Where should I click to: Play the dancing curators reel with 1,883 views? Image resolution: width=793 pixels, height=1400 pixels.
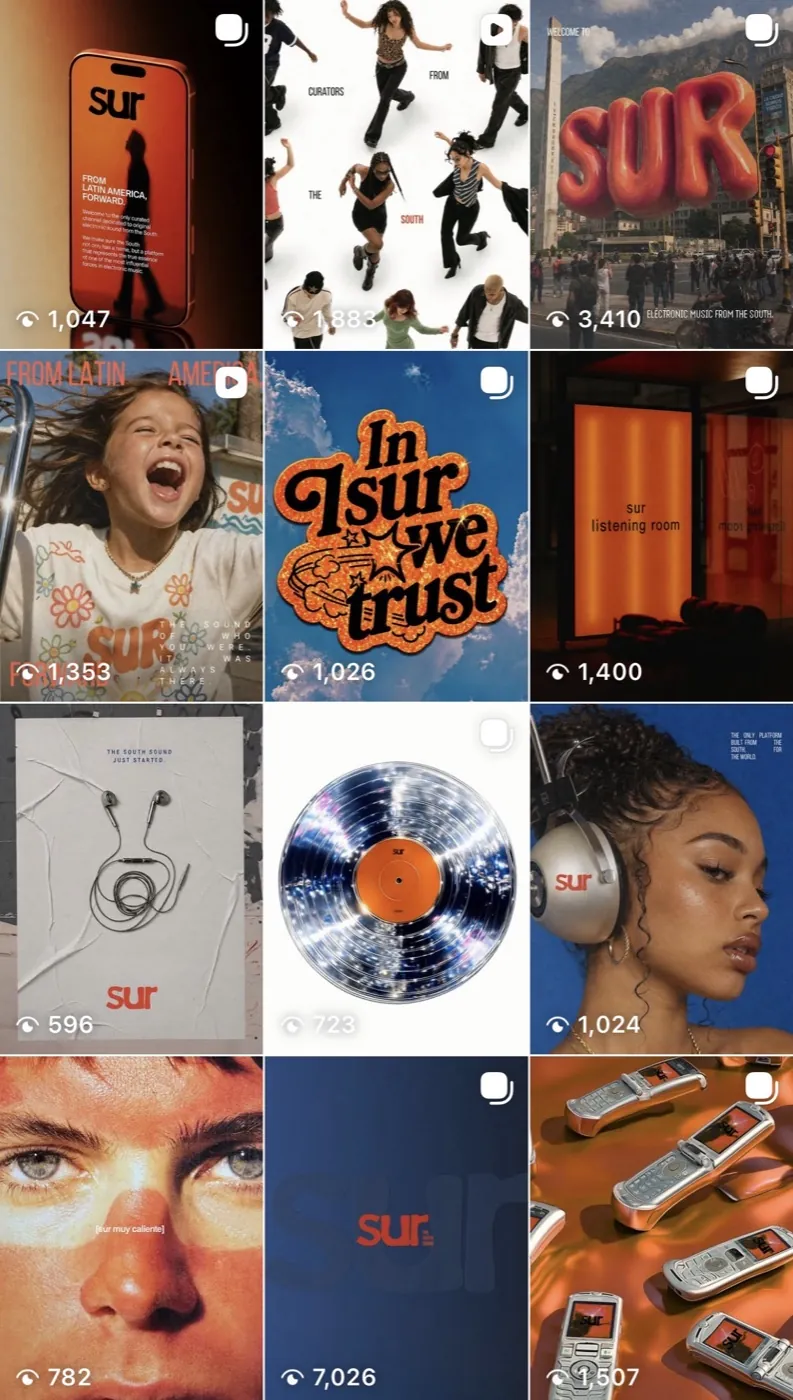point(396,174)
